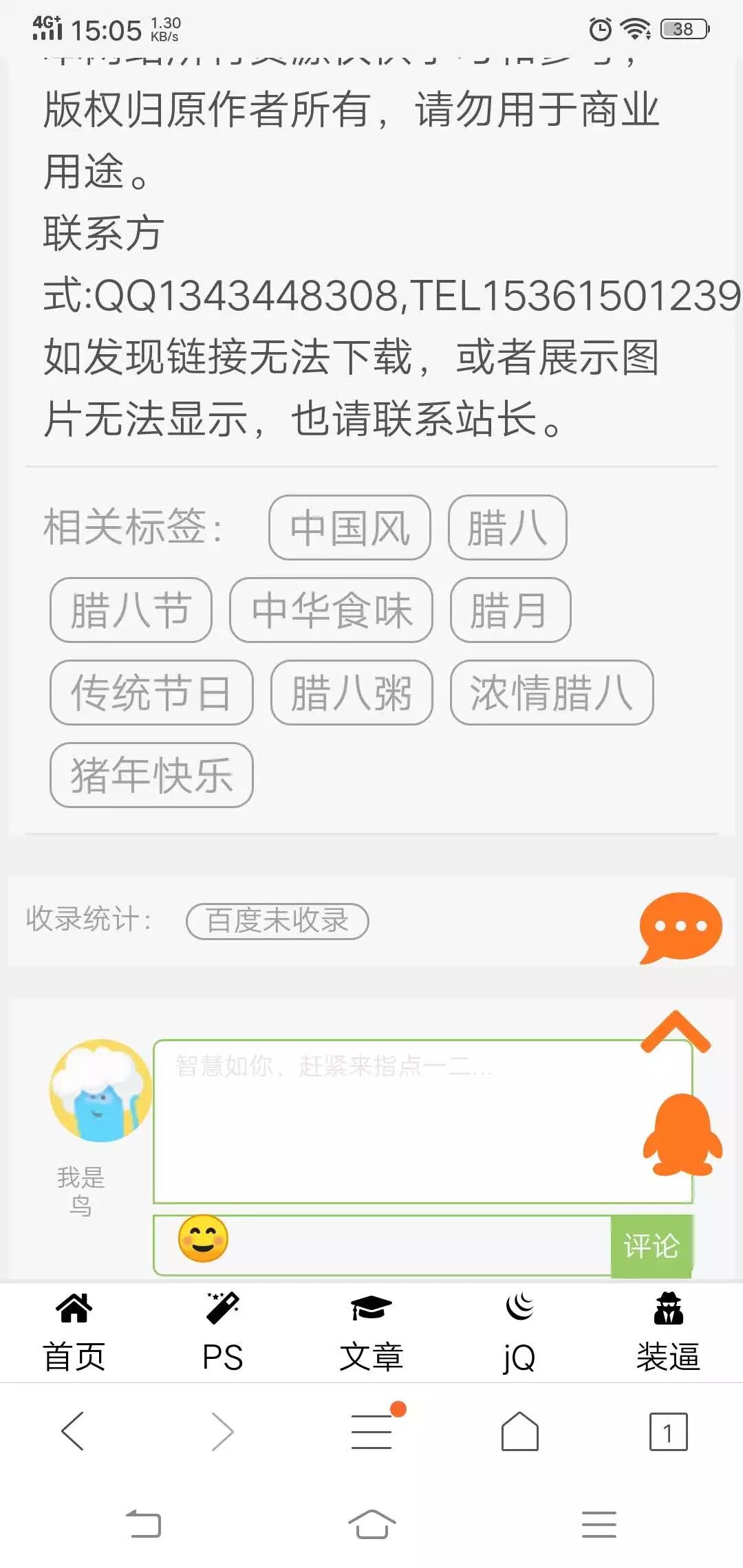Select the 腊八节 tag

click(131, 610)
